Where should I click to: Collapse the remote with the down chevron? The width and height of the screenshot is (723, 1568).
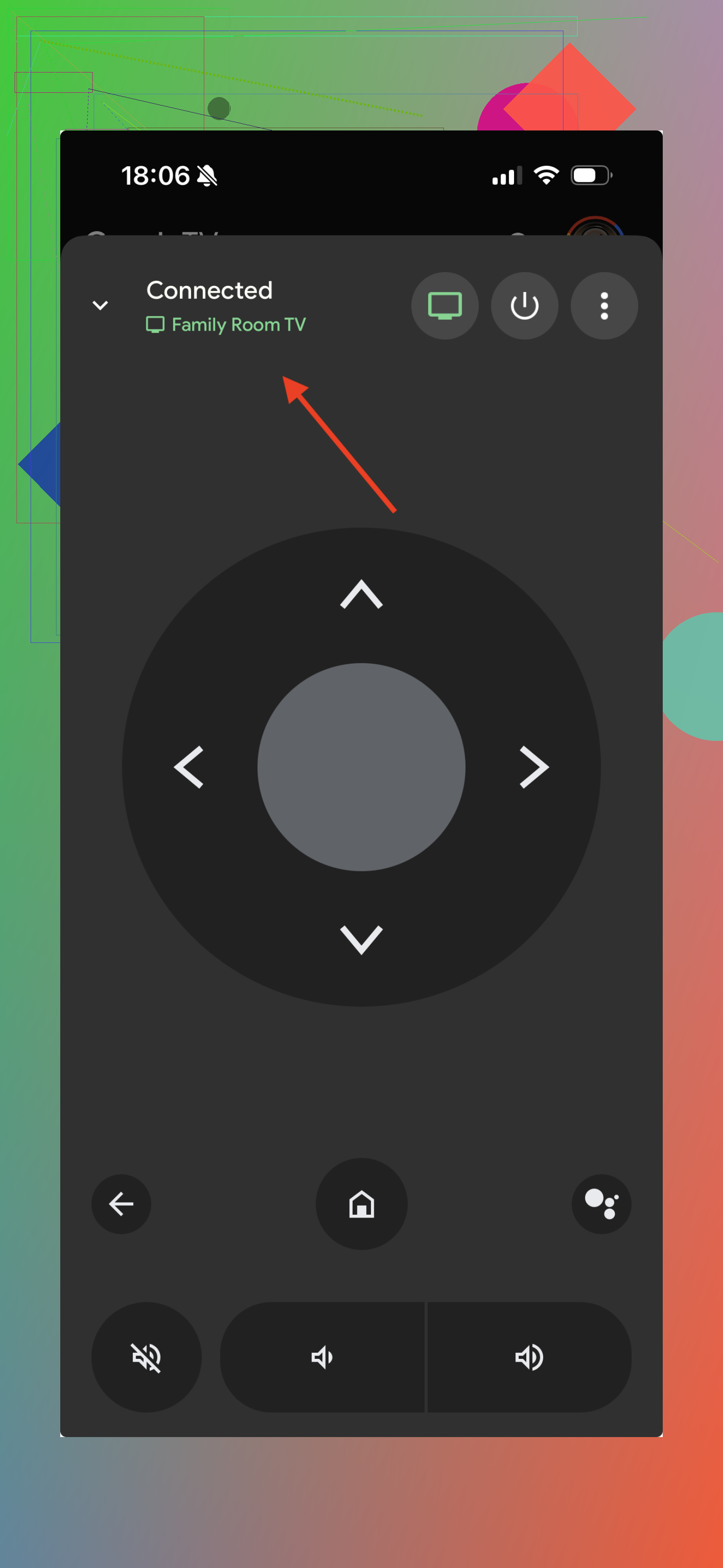coord(100,305)
